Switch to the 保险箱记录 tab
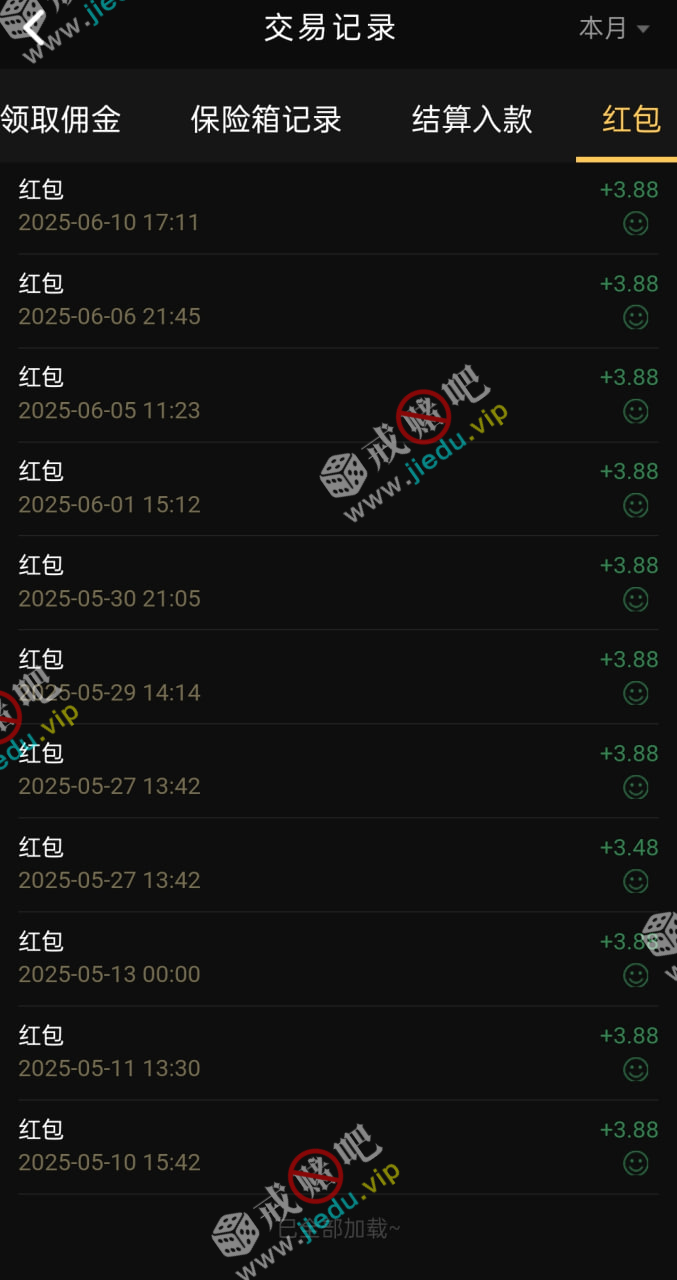 point(266,120)
